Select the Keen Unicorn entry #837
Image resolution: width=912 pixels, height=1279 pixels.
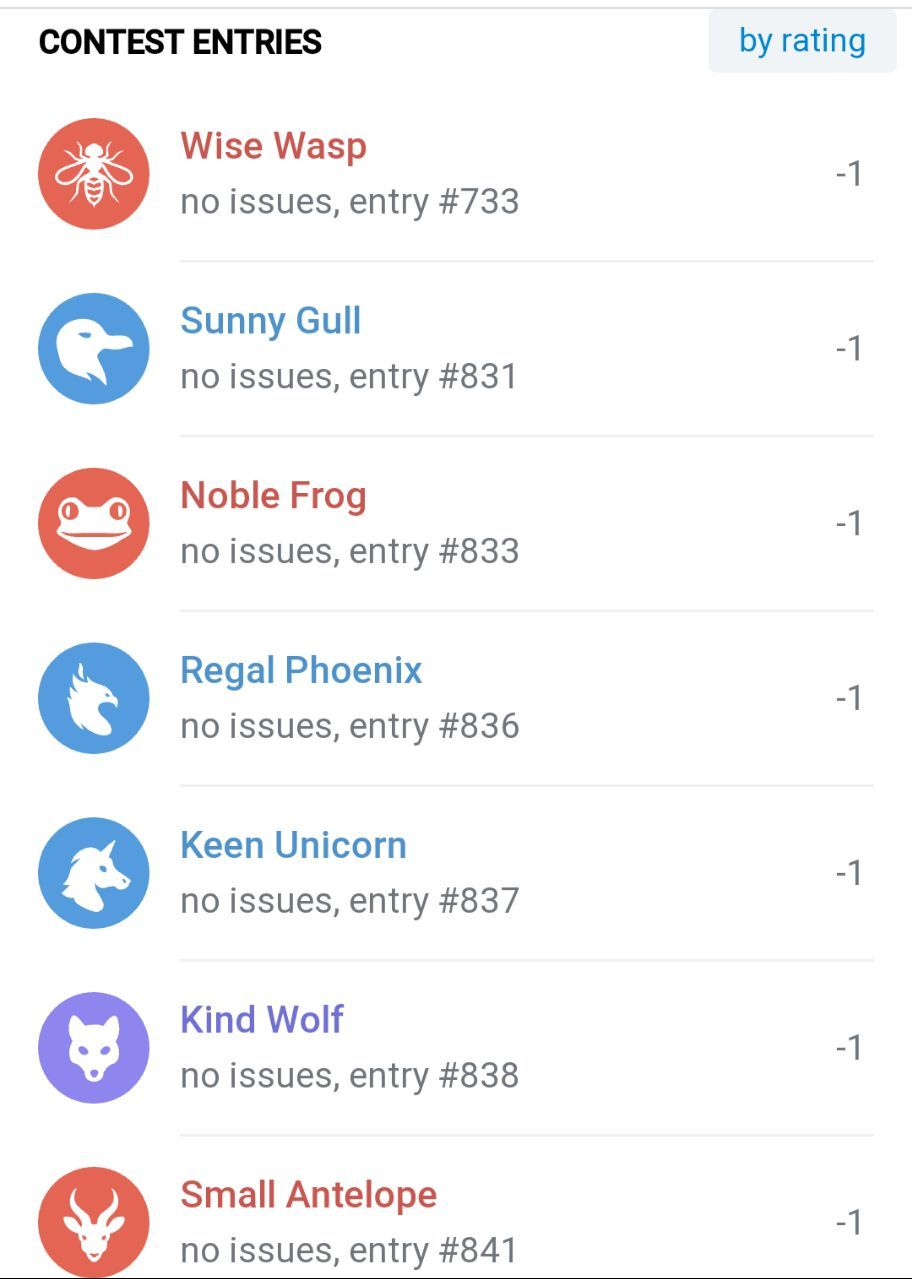pos(350,872)
